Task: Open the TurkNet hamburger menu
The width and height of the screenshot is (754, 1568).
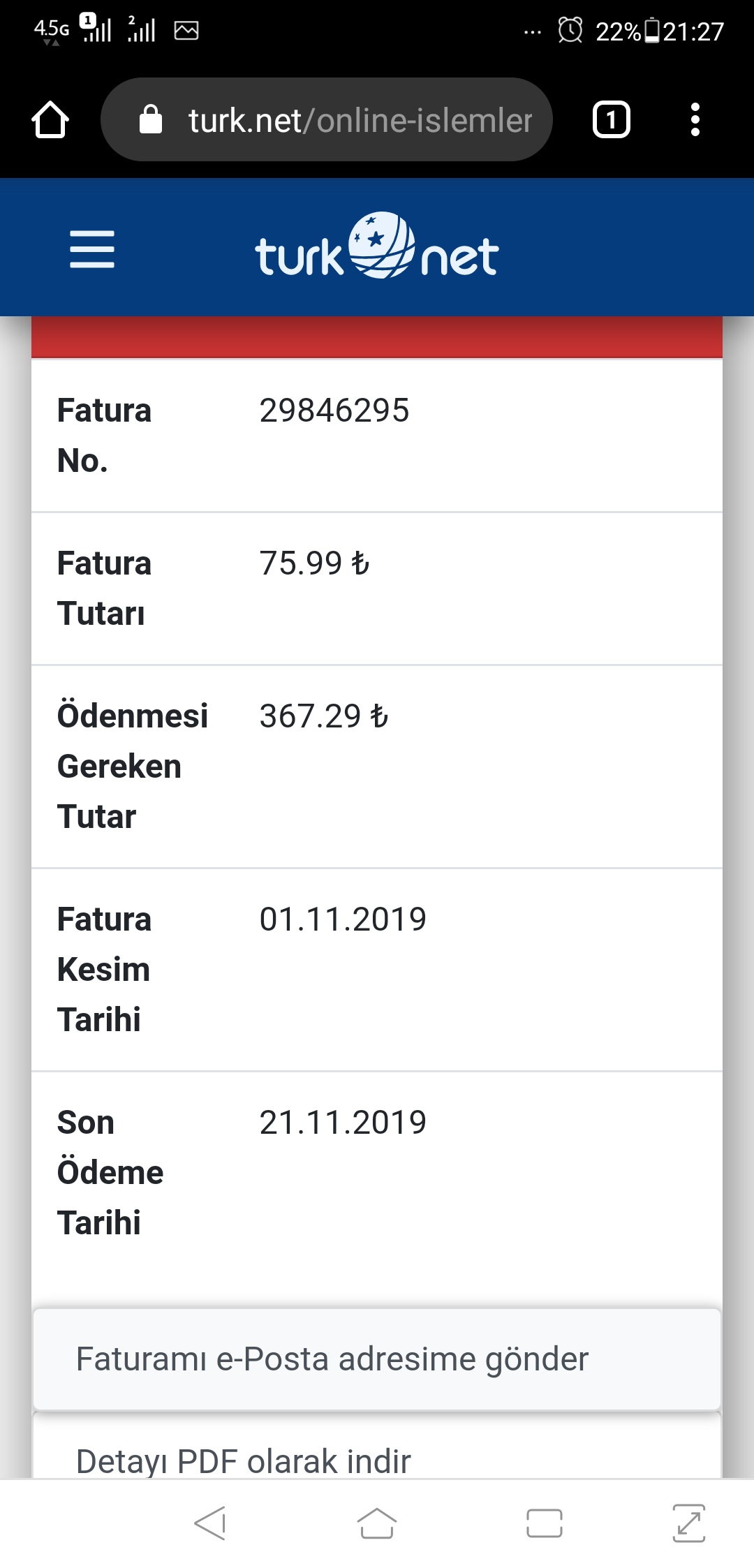Action: 92,249
